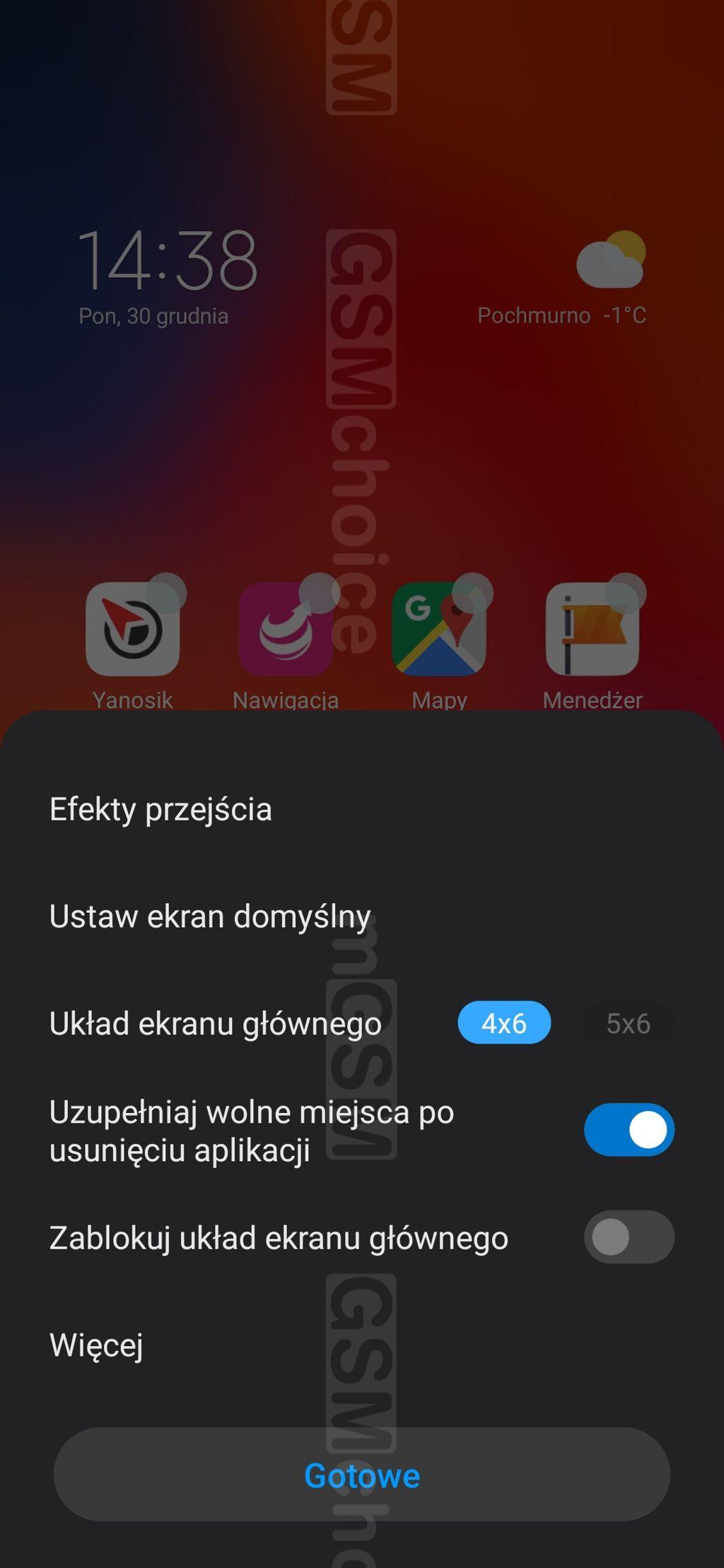The image size is (724, 1568).
Task: Open Ustaw ekran domyślny option
Action: point(362,916)
